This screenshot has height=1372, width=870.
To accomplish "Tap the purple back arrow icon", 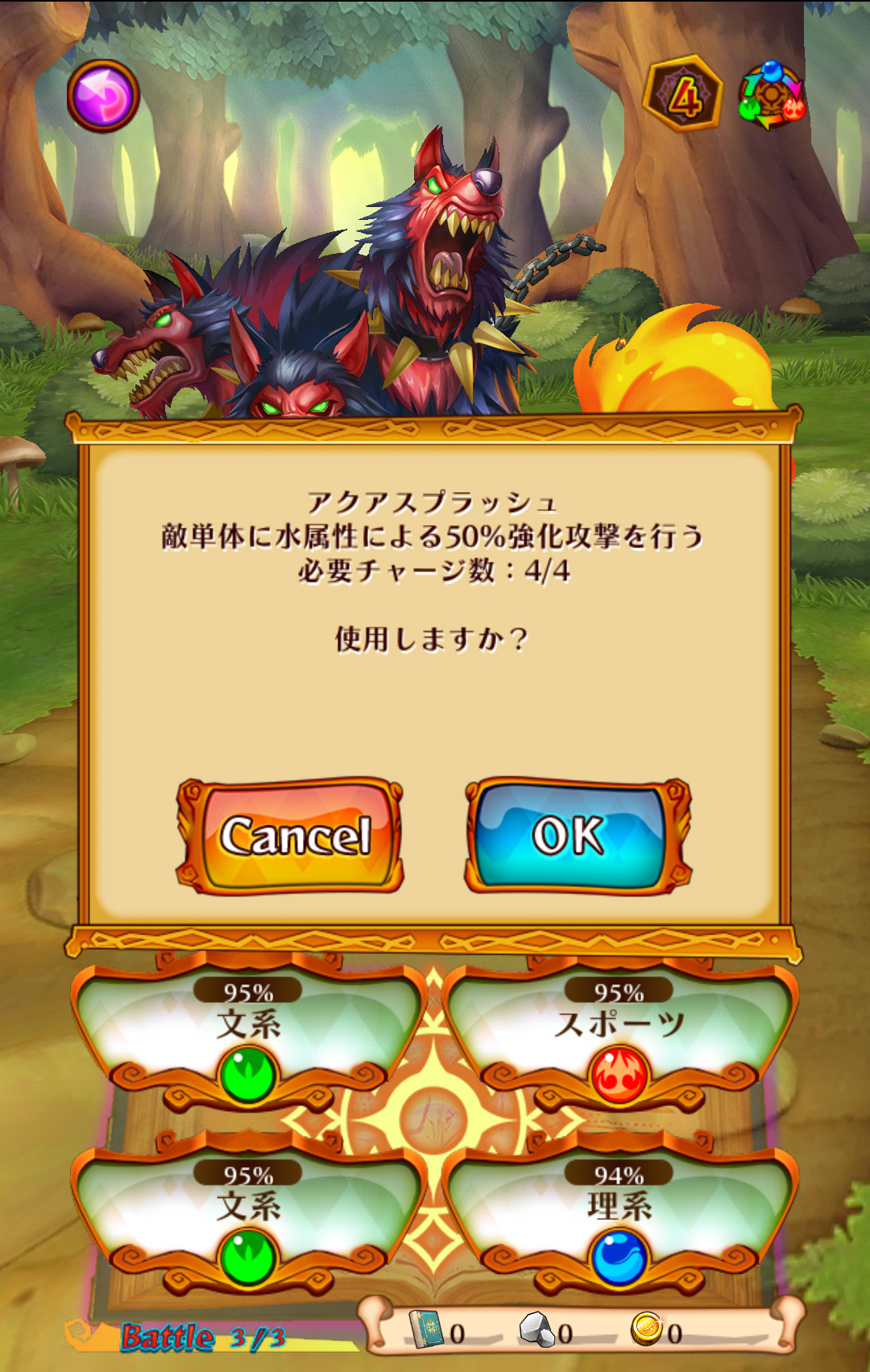I will click(x=102, y=96).
